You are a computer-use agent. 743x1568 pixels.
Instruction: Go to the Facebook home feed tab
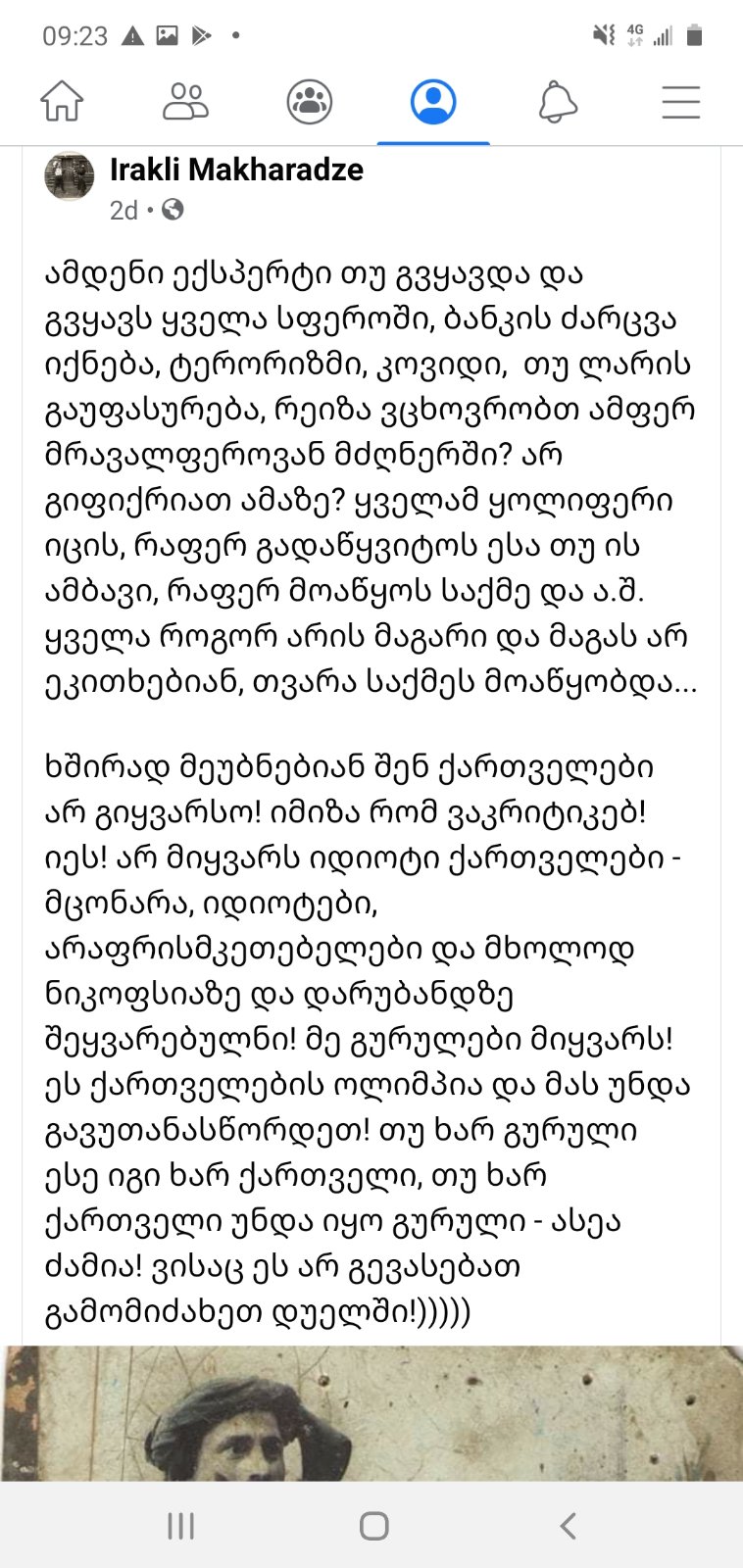62,102
